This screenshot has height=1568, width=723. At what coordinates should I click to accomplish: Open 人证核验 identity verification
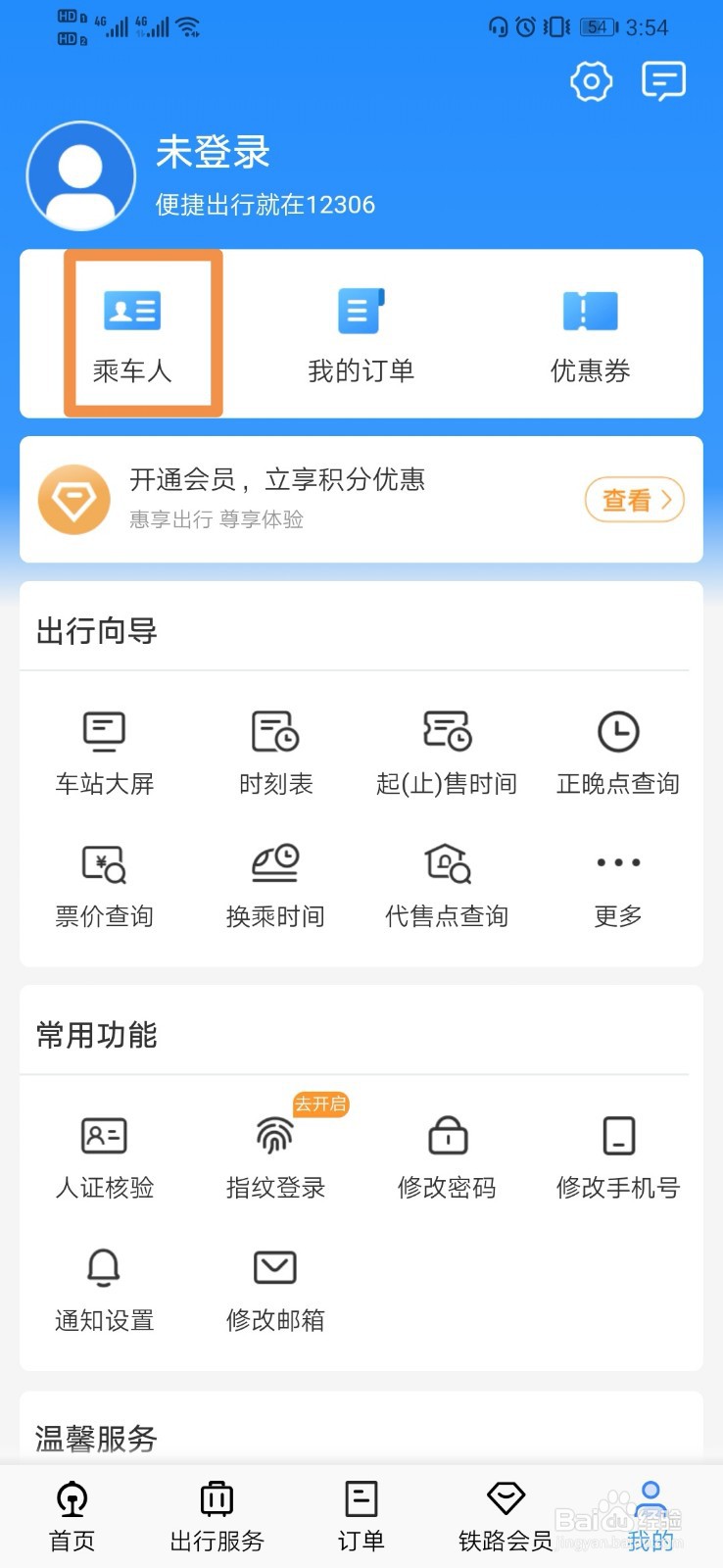[105, 1156]
